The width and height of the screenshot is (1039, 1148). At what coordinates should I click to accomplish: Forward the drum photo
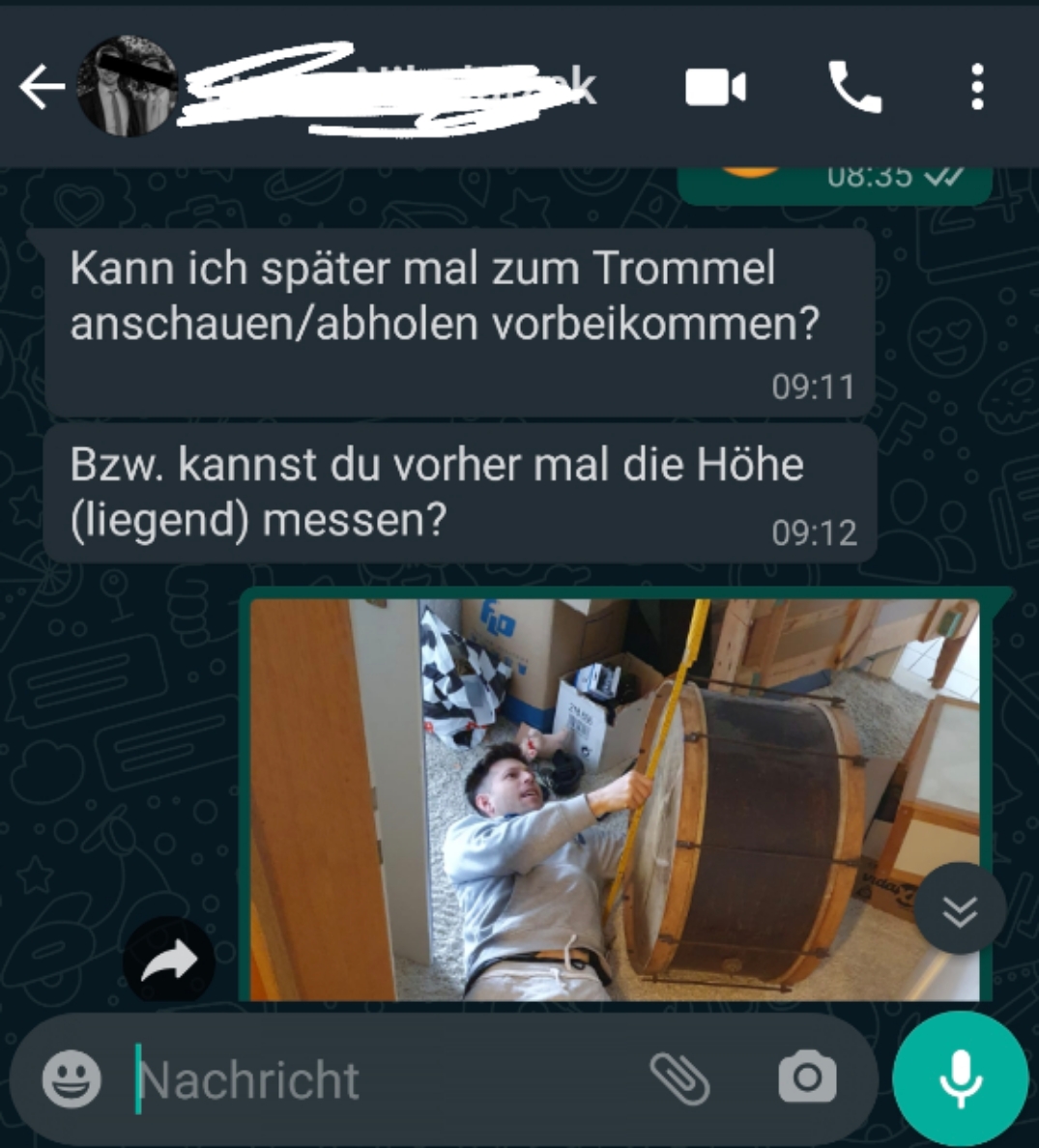169,960
